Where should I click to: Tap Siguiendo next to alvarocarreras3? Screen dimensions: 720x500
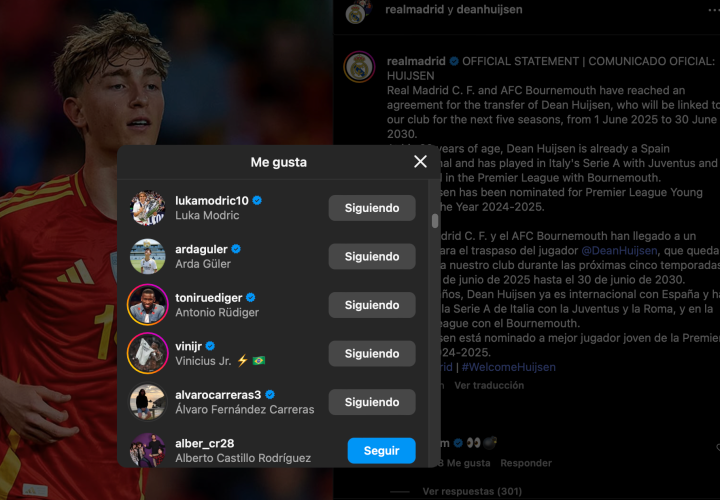(x=372, y=402)
